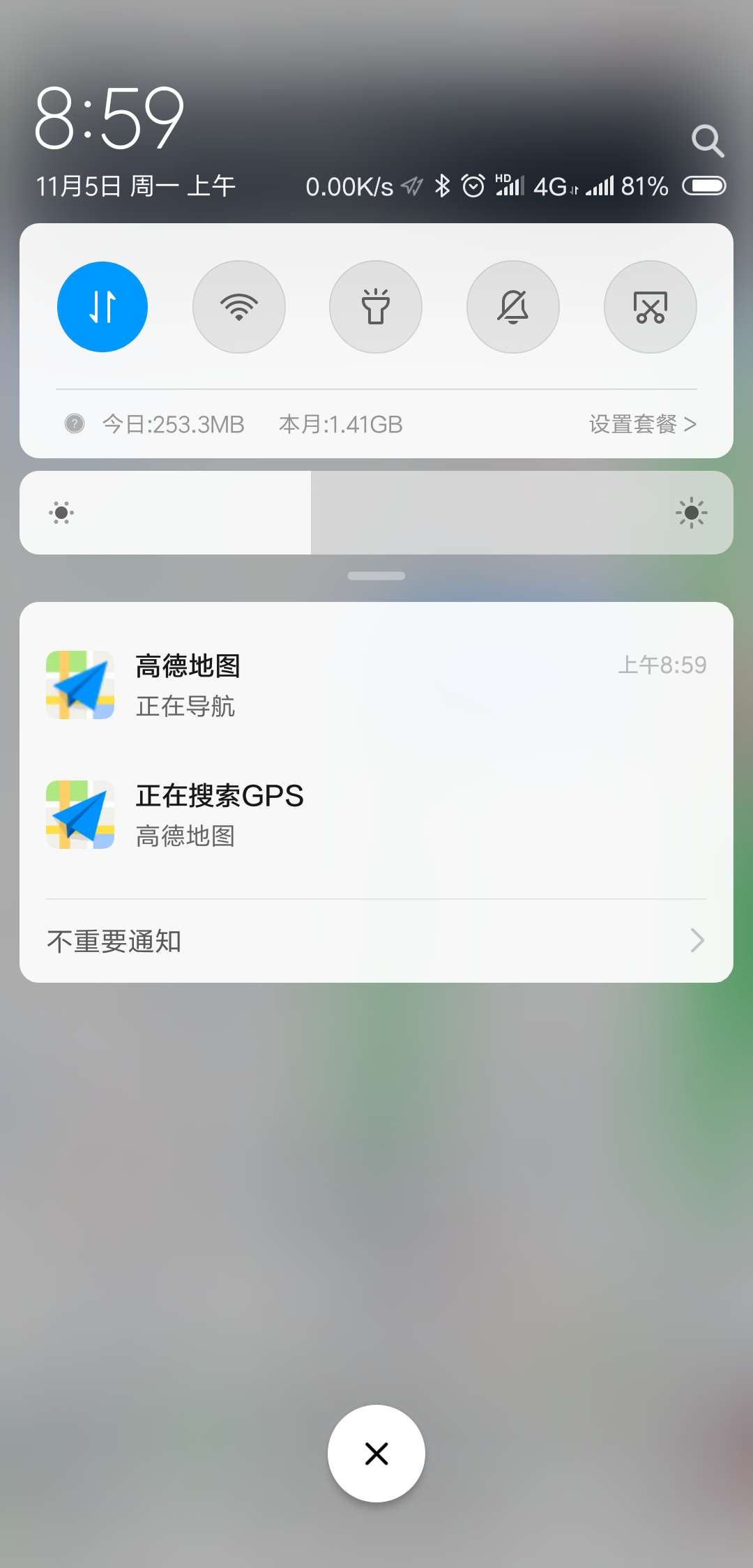Open 设置套餐 data plan settings

(642, 424)
